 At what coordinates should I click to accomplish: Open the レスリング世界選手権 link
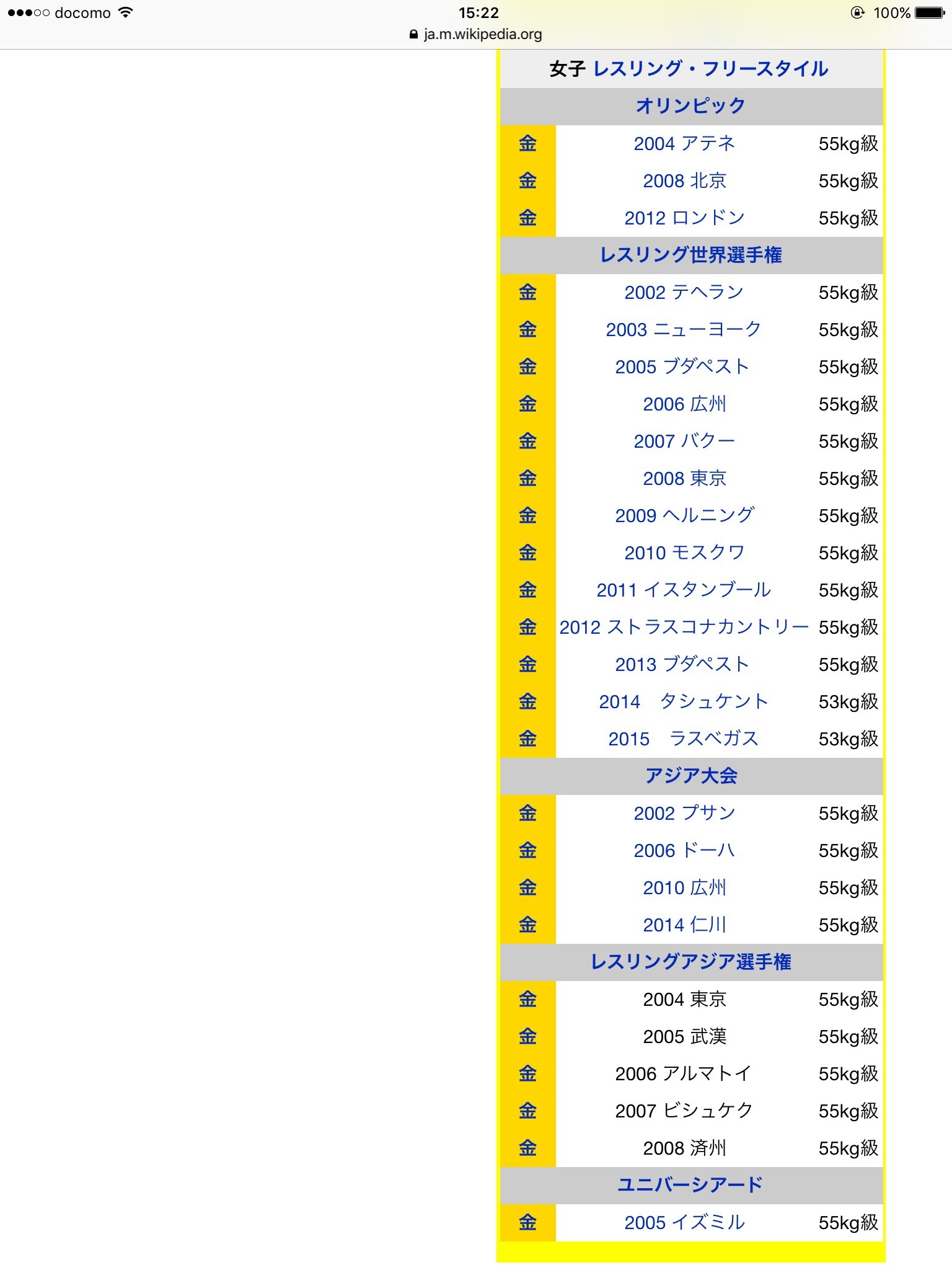[690, 255]
